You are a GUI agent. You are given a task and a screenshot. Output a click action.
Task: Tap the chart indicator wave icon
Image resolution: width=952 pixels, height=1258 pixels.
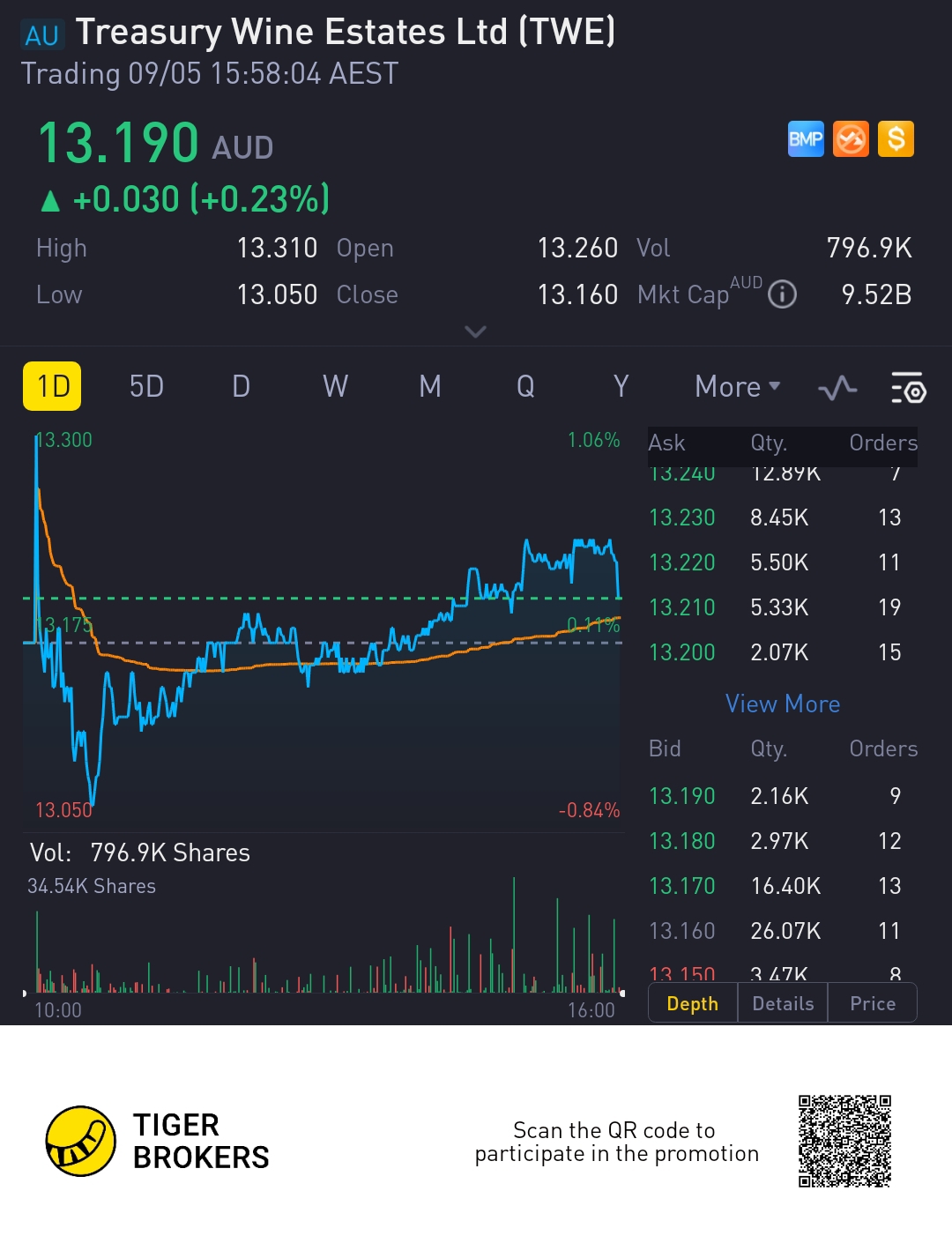[837, 388]
